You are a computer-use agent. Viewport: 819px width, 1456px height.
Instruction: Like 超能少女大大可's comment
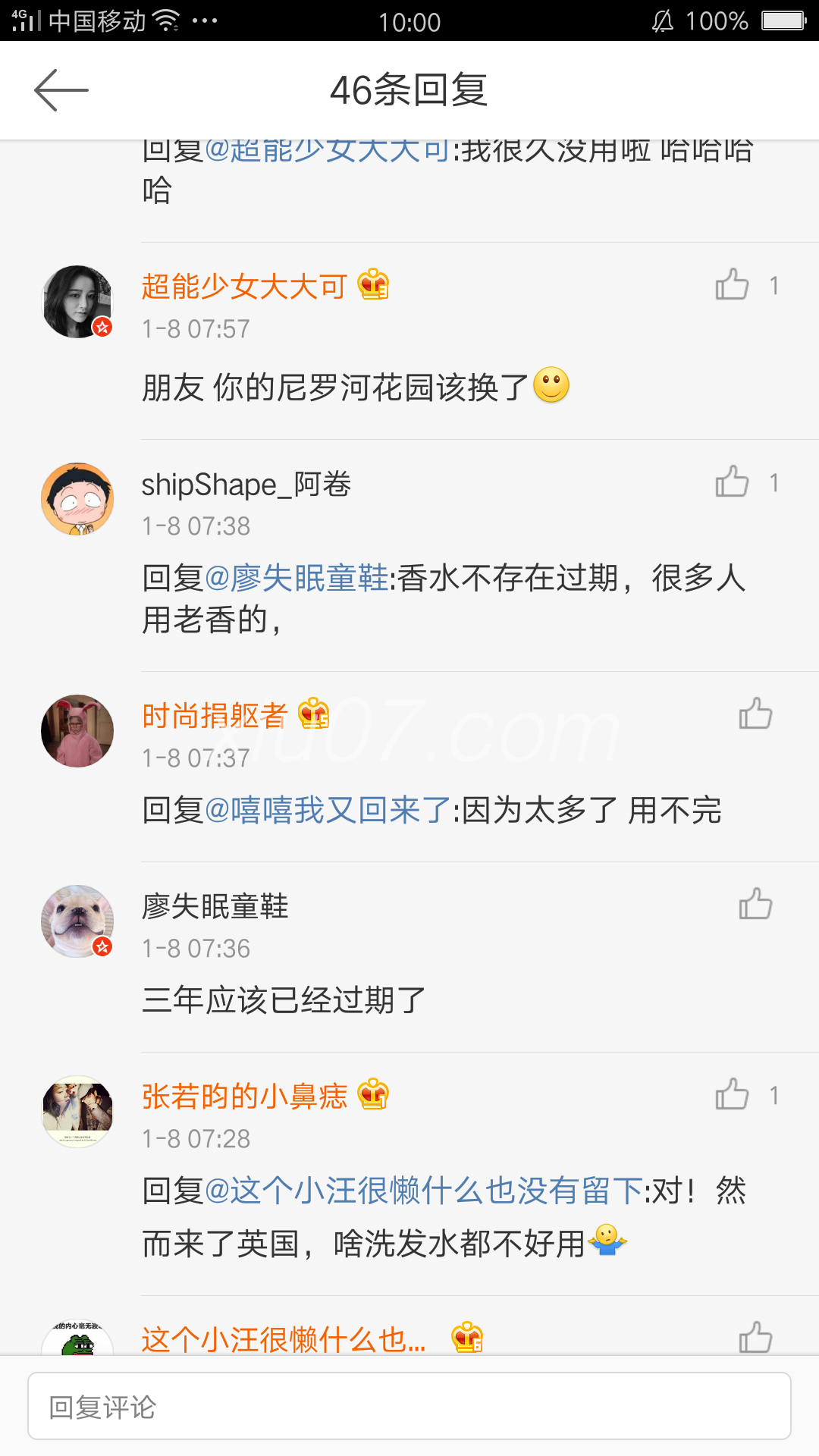point(732,285)
